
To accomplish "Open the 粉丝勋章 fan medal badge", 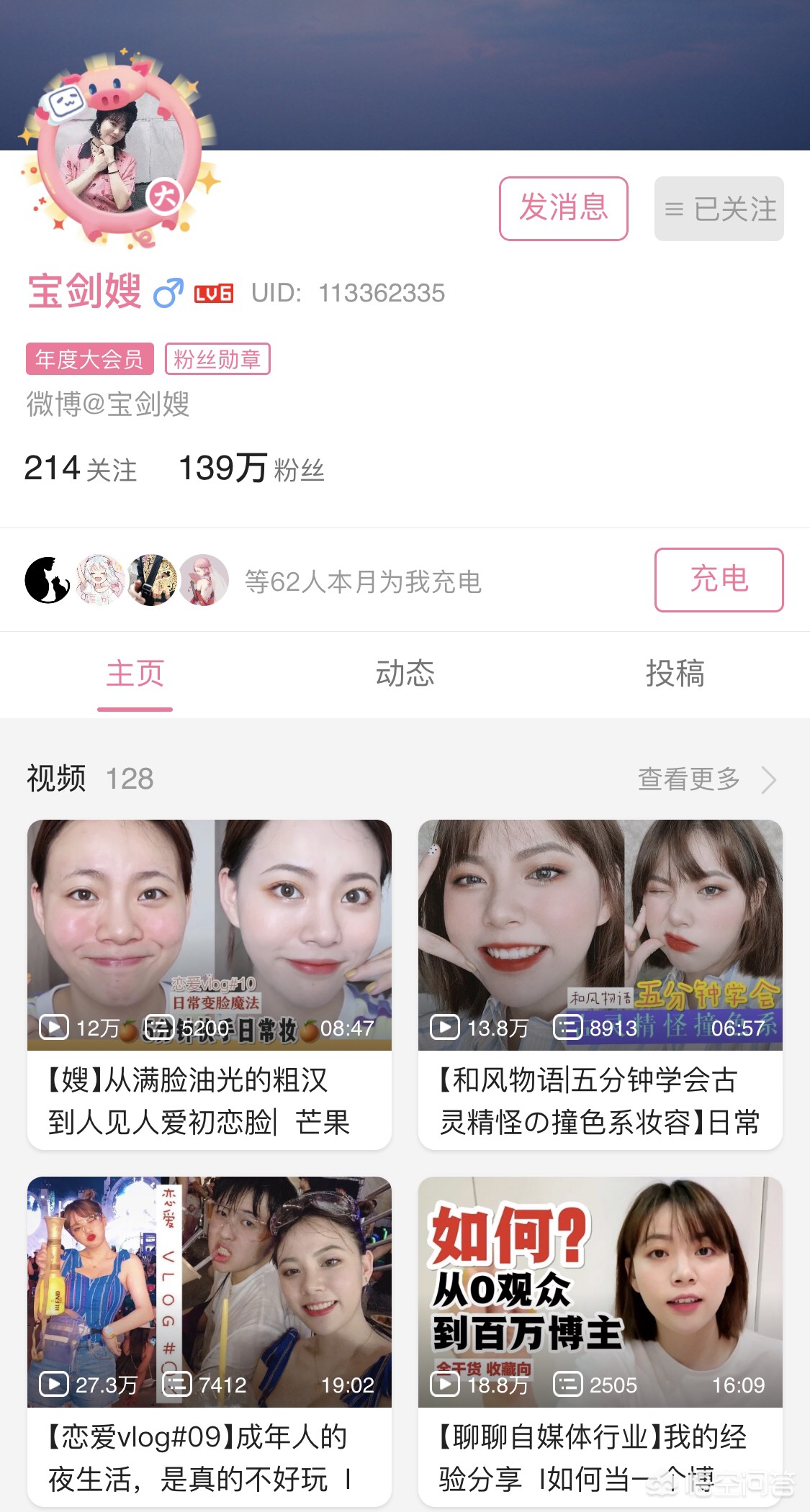I will pyautogui.click(x=217, y=359).
